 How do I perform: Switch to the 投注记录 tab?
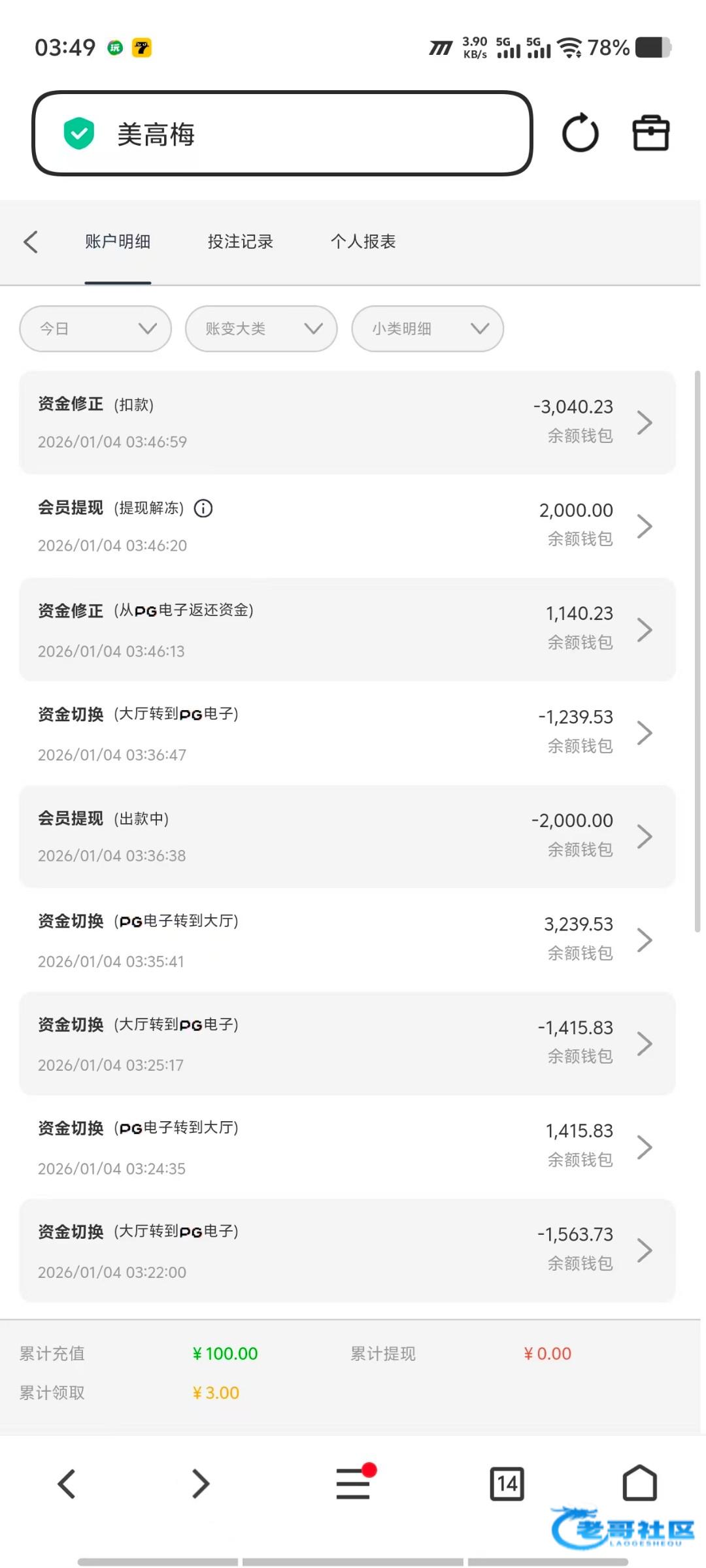pyautogui.click(x=240, y=242)
